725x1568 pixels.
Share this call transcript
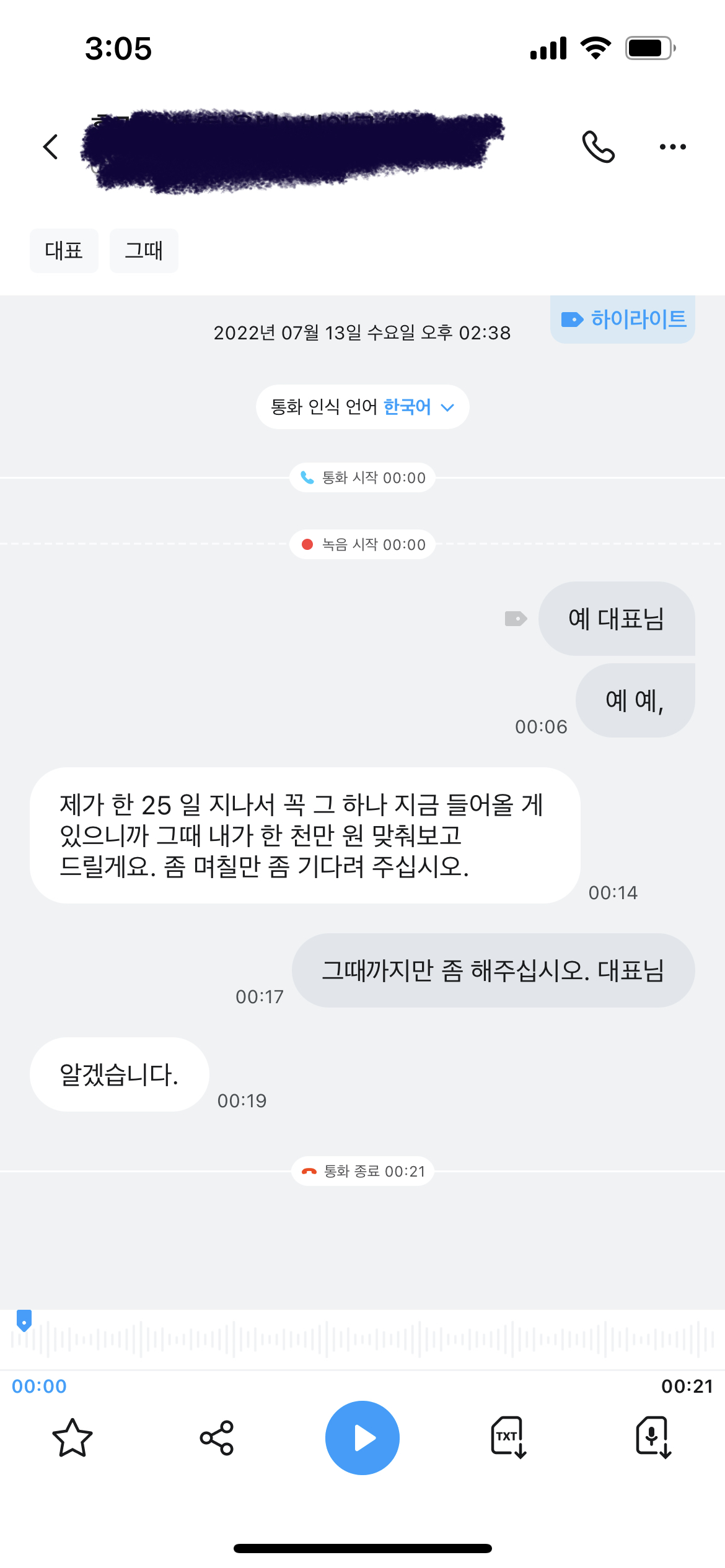click(x=217, y=1438)
